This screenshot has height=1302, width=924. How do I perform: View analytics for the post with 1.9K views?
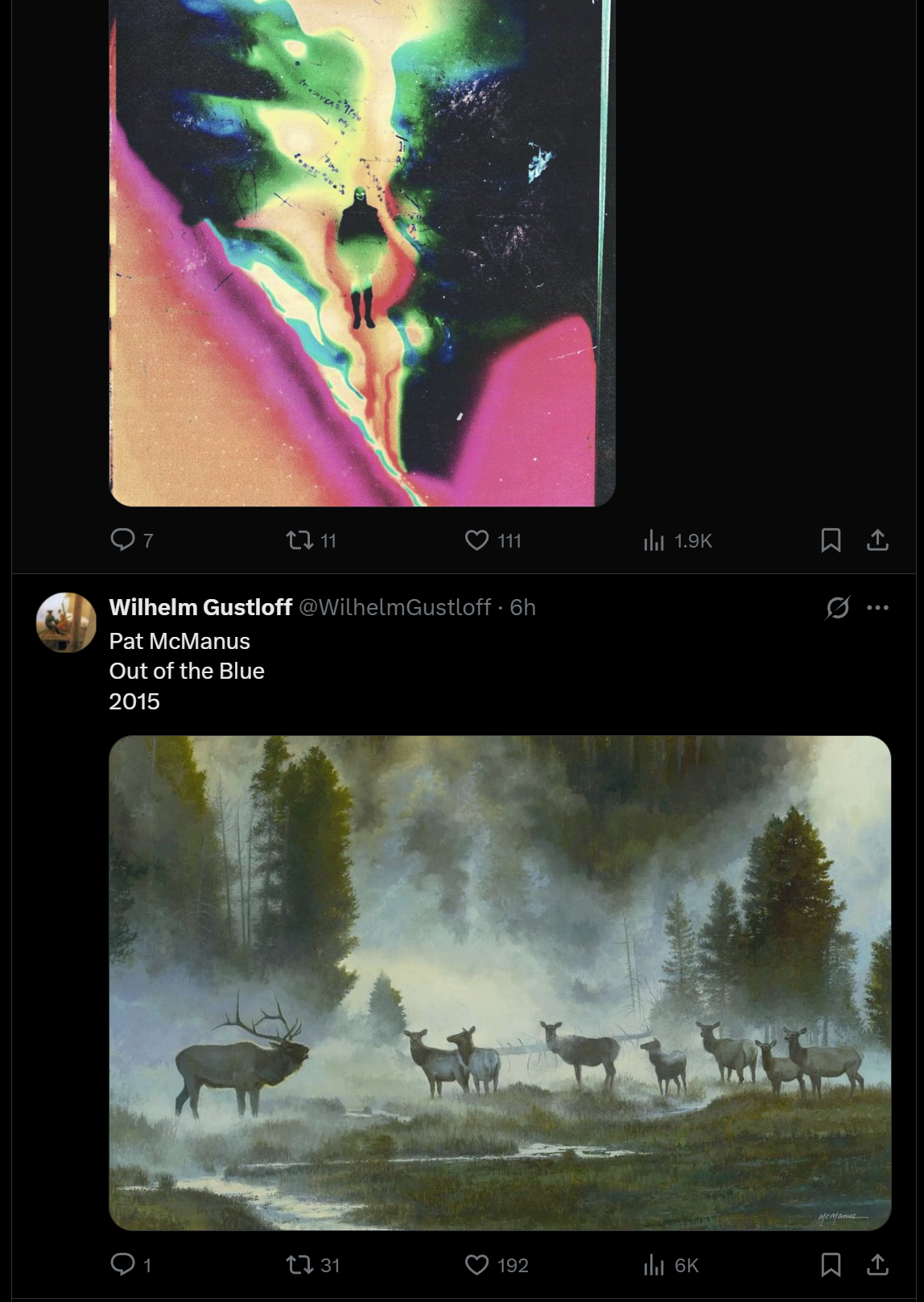[x=654, y=540]
